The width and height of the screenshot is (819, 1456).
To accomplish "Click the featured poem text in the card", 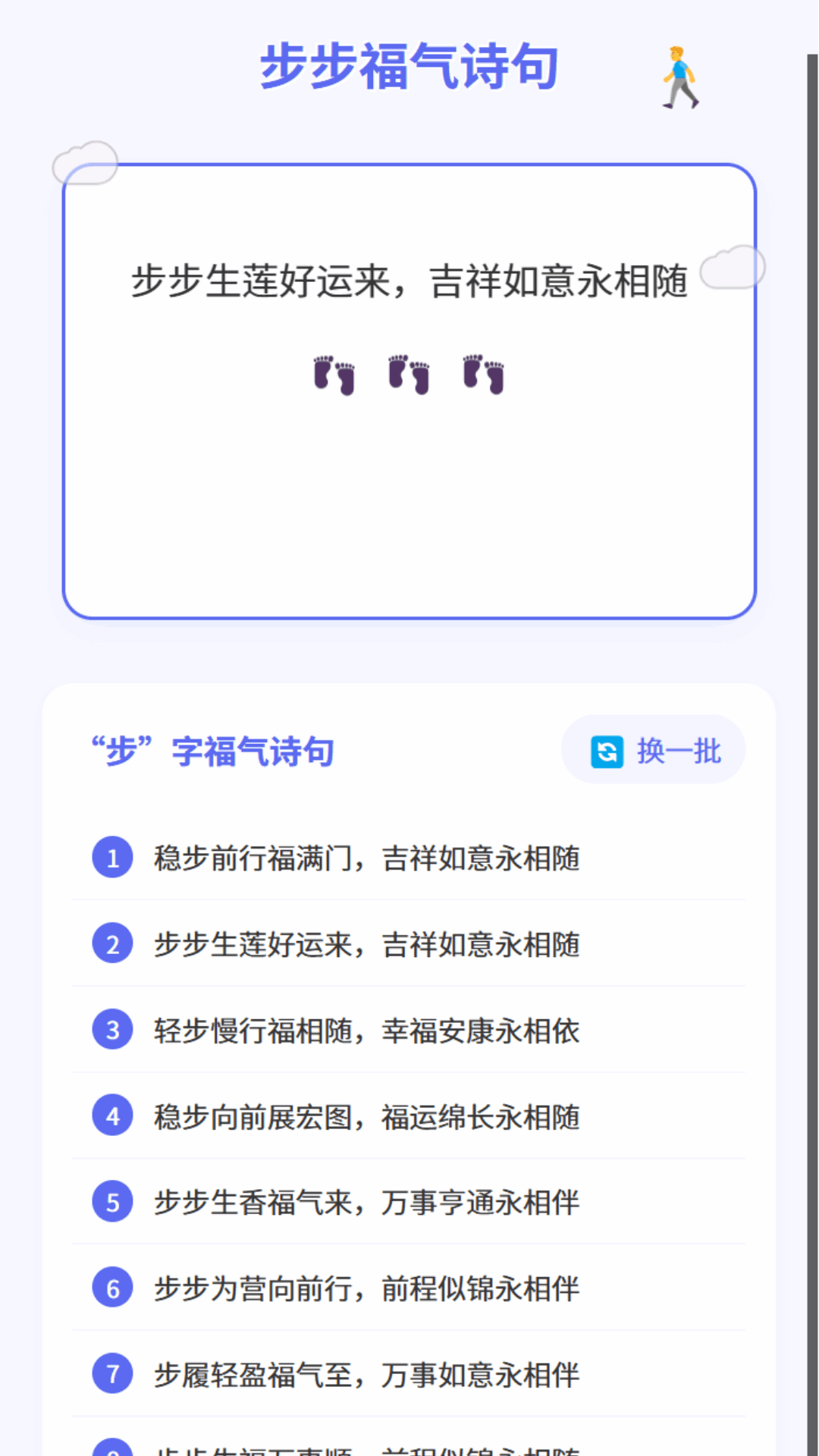I will (409, 281).
